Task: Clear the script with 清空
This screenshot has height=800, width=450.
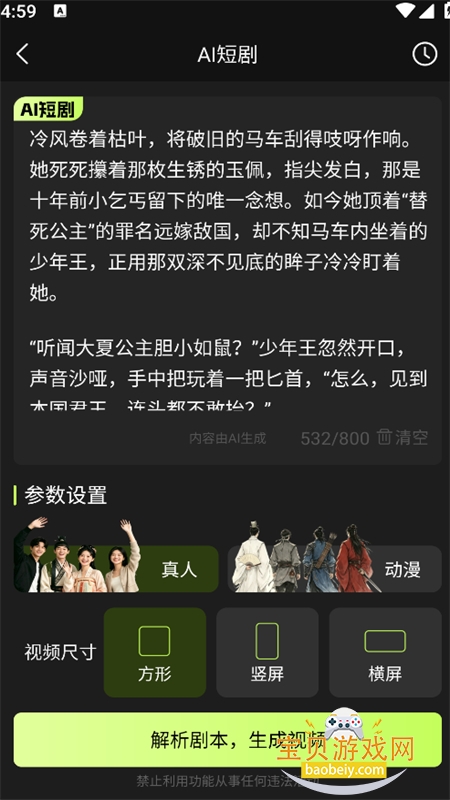Action: 403,437
